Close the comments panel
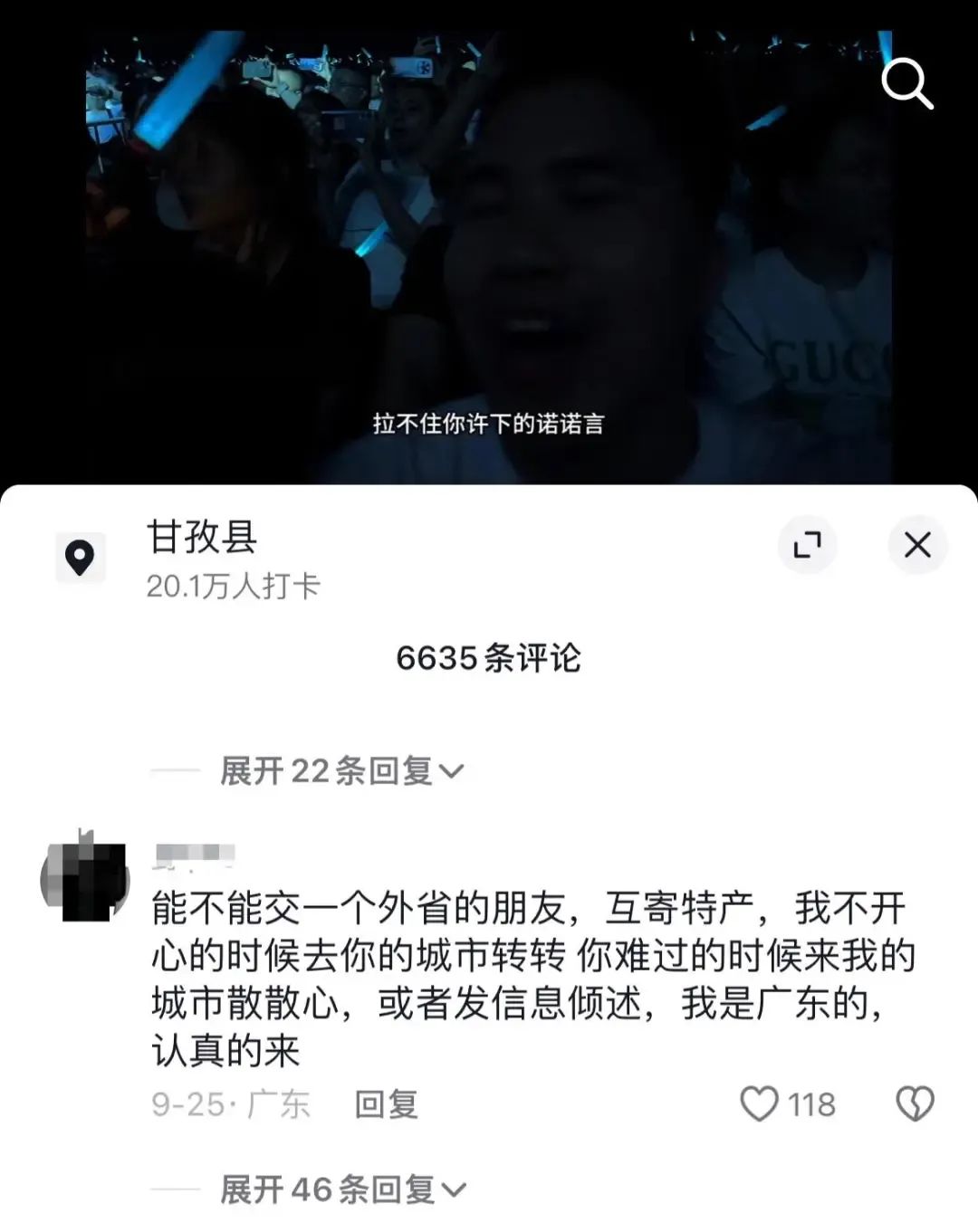 (x=917, y=545)
